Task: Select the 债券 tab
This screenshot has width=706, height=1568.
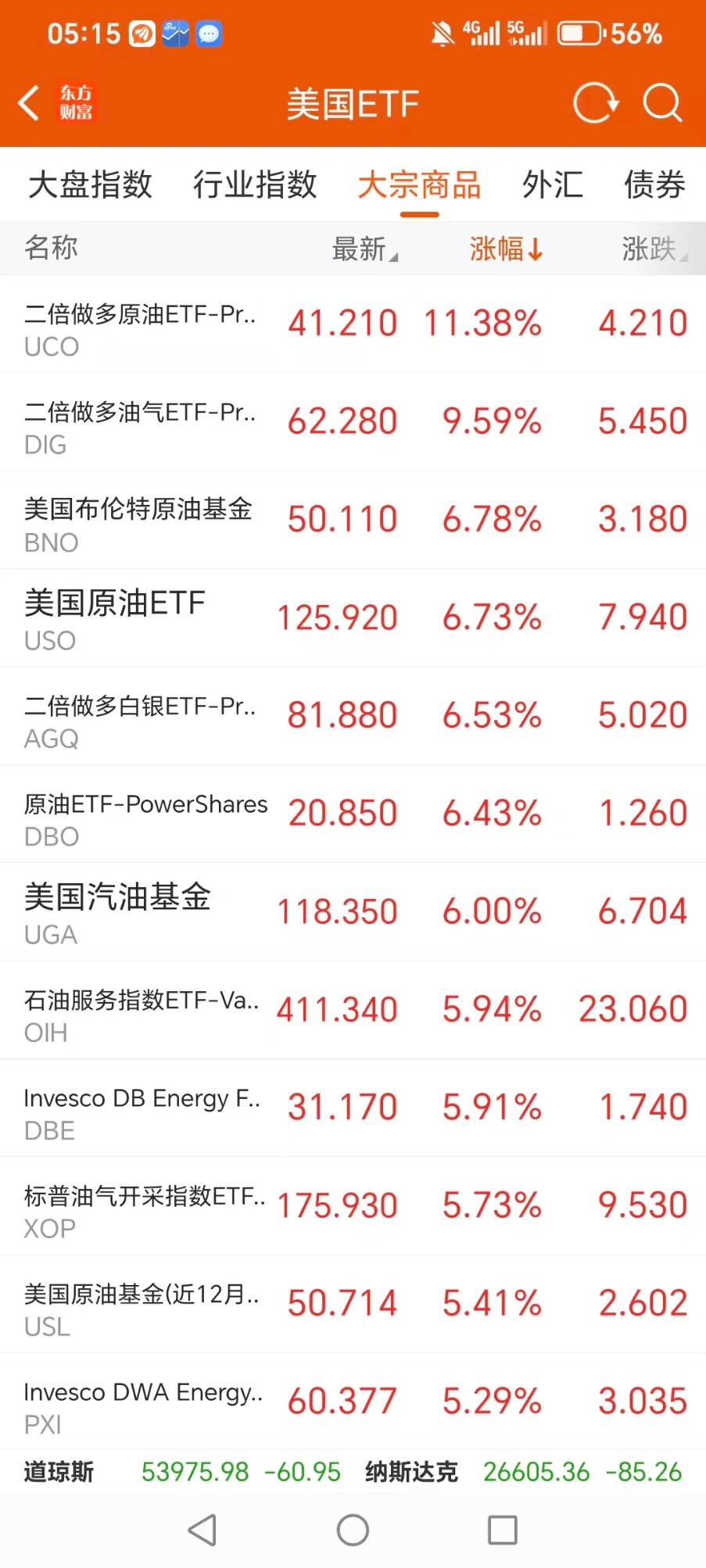Action: pos(654,185)
